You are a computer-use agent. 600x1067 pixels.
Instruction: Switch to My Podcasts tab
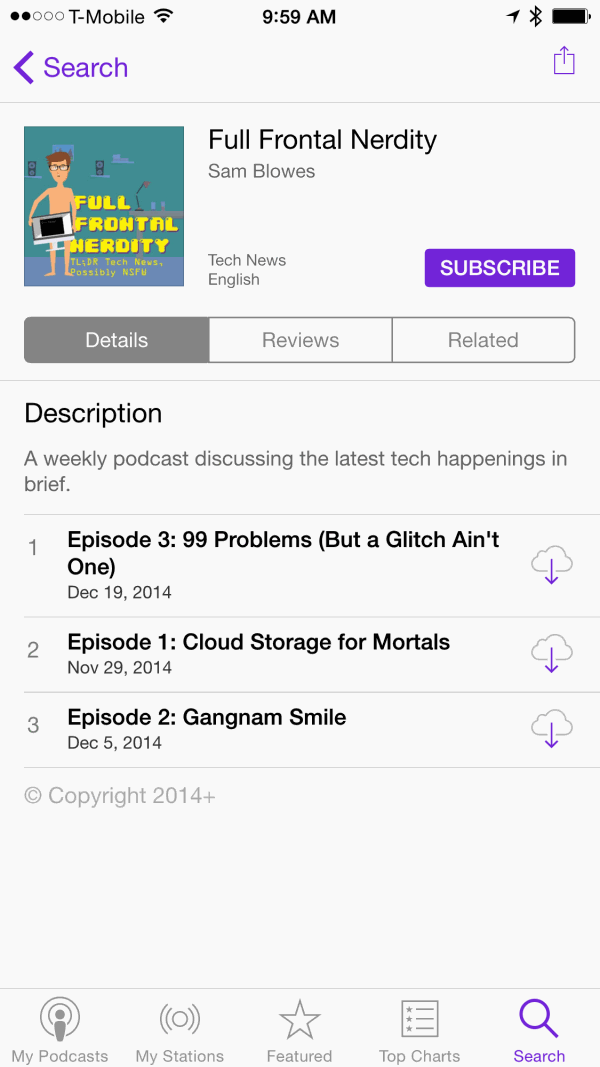[x=60, y=1030]
